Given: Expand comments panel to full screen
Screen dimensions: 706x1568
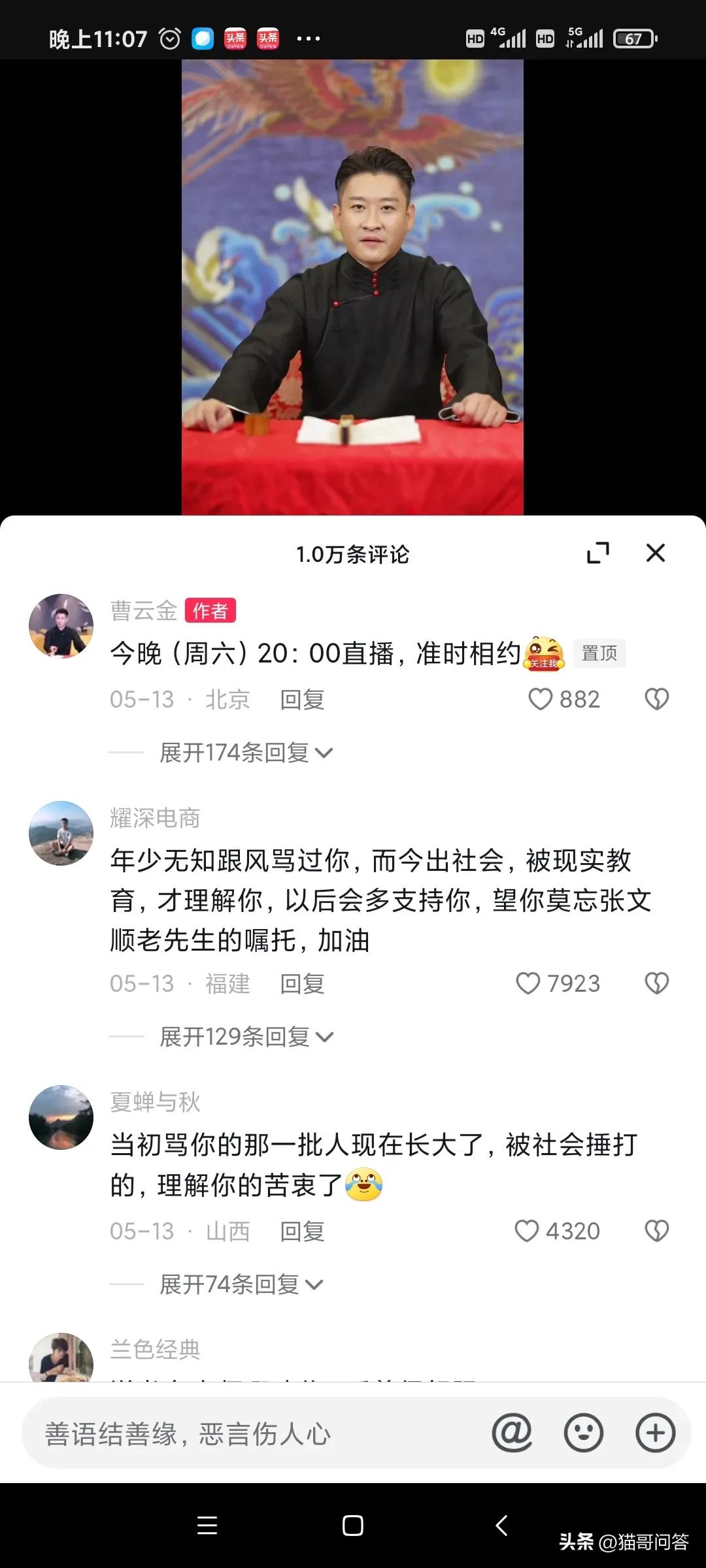Looking at the screenshot, I should coord(598,552).
